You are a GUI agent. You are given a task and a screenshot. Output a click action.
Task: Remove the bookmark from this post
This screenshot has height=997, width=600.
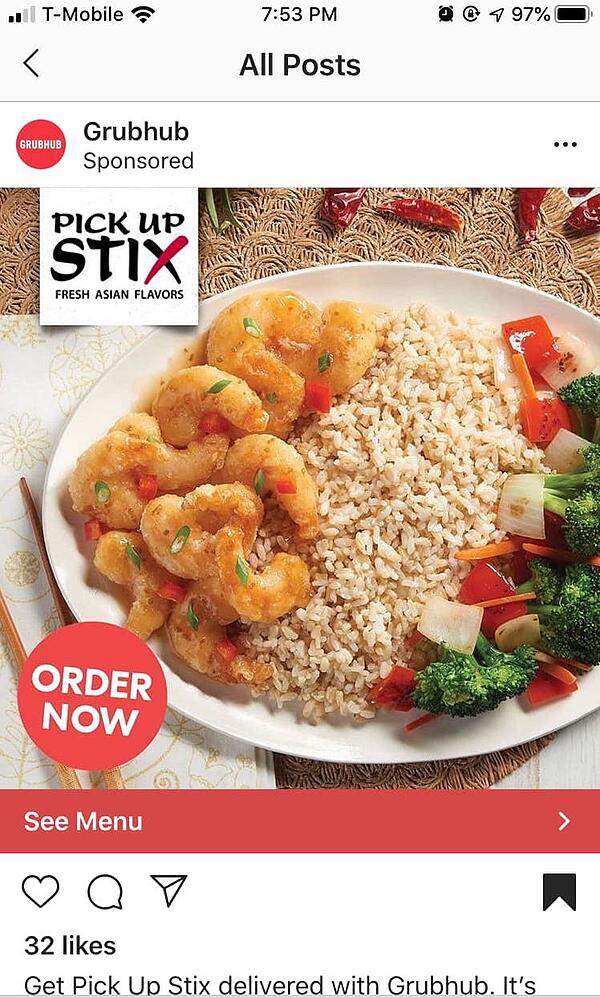(x=559, y=891)
